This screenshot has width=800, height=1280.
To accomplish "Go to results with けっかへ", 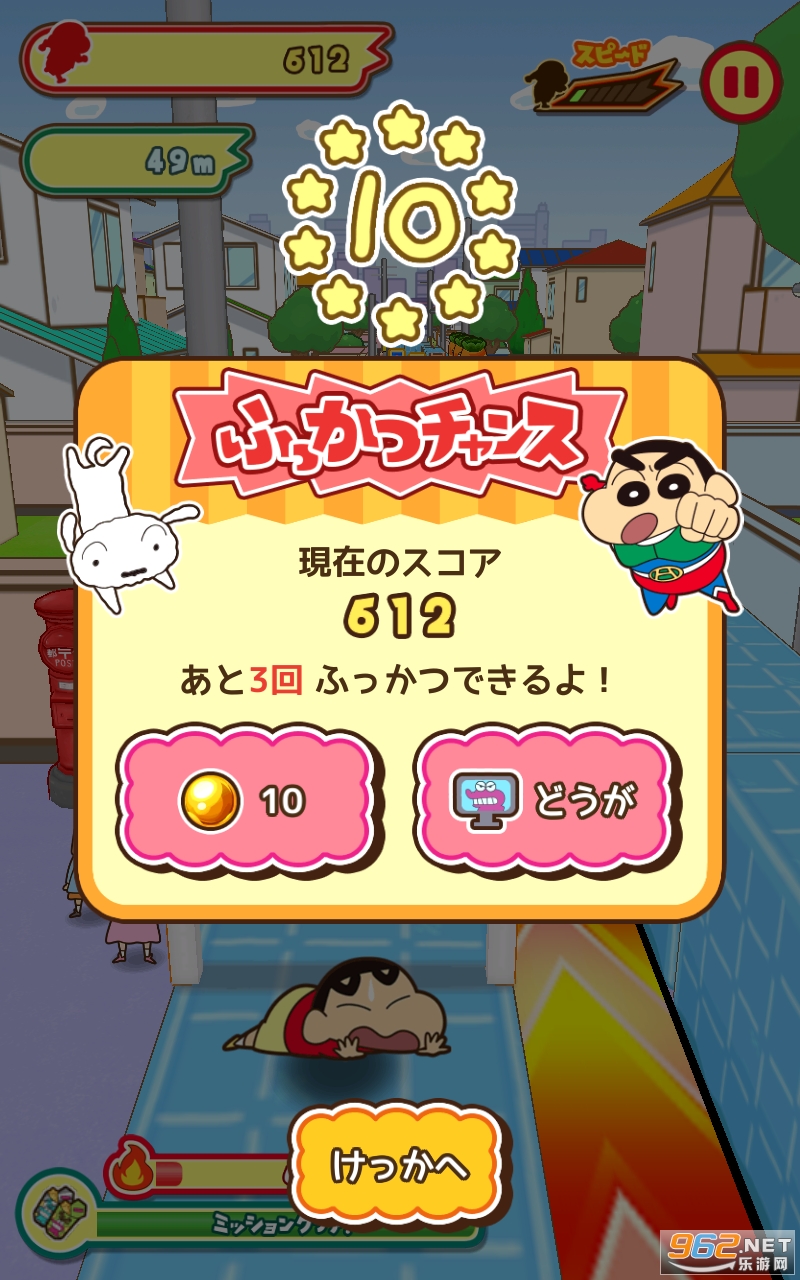I will [398, 1166].
